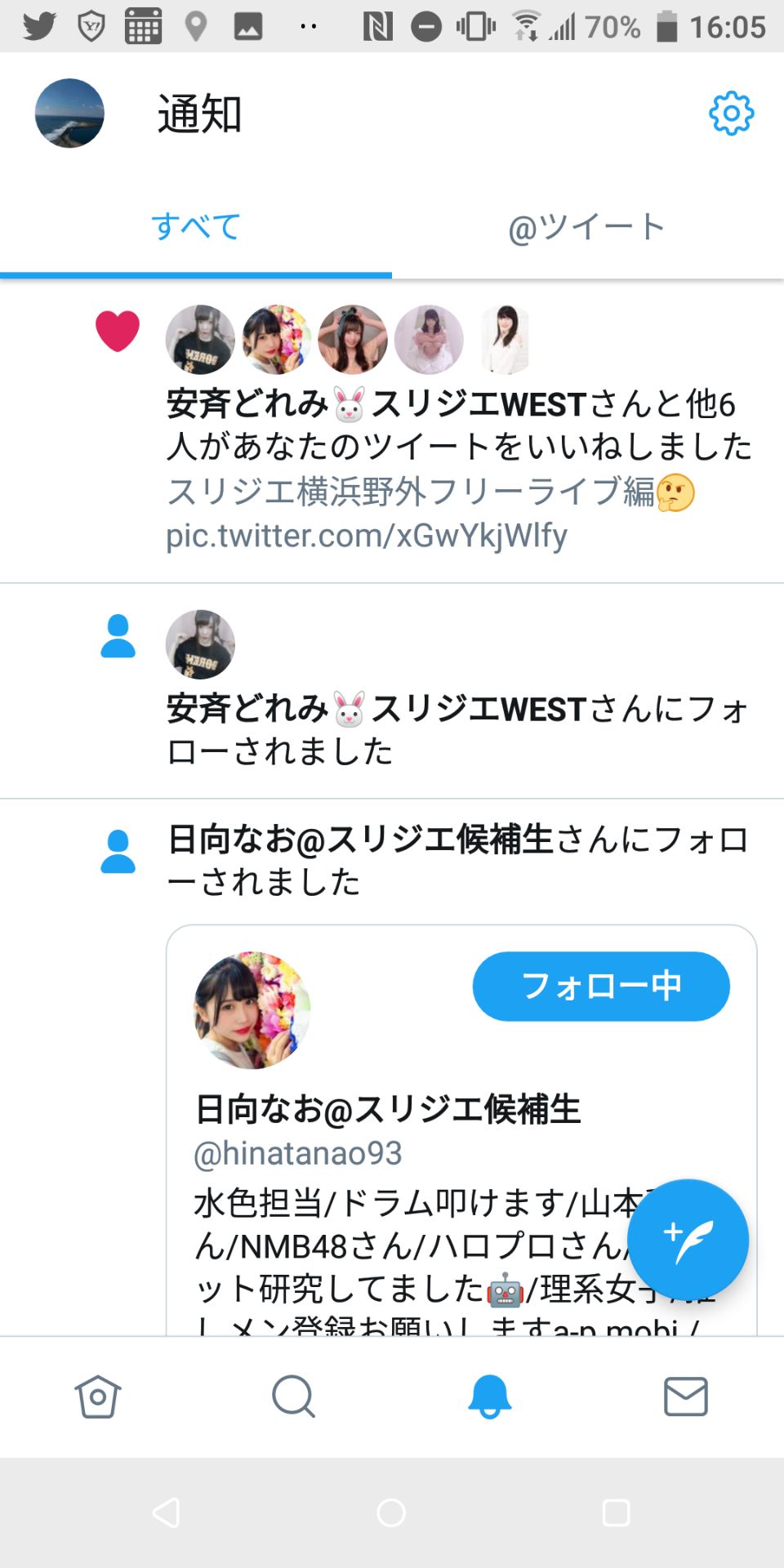784x1568 pixels.
Task: Open the search tab
Action: tap(293, 1396)
